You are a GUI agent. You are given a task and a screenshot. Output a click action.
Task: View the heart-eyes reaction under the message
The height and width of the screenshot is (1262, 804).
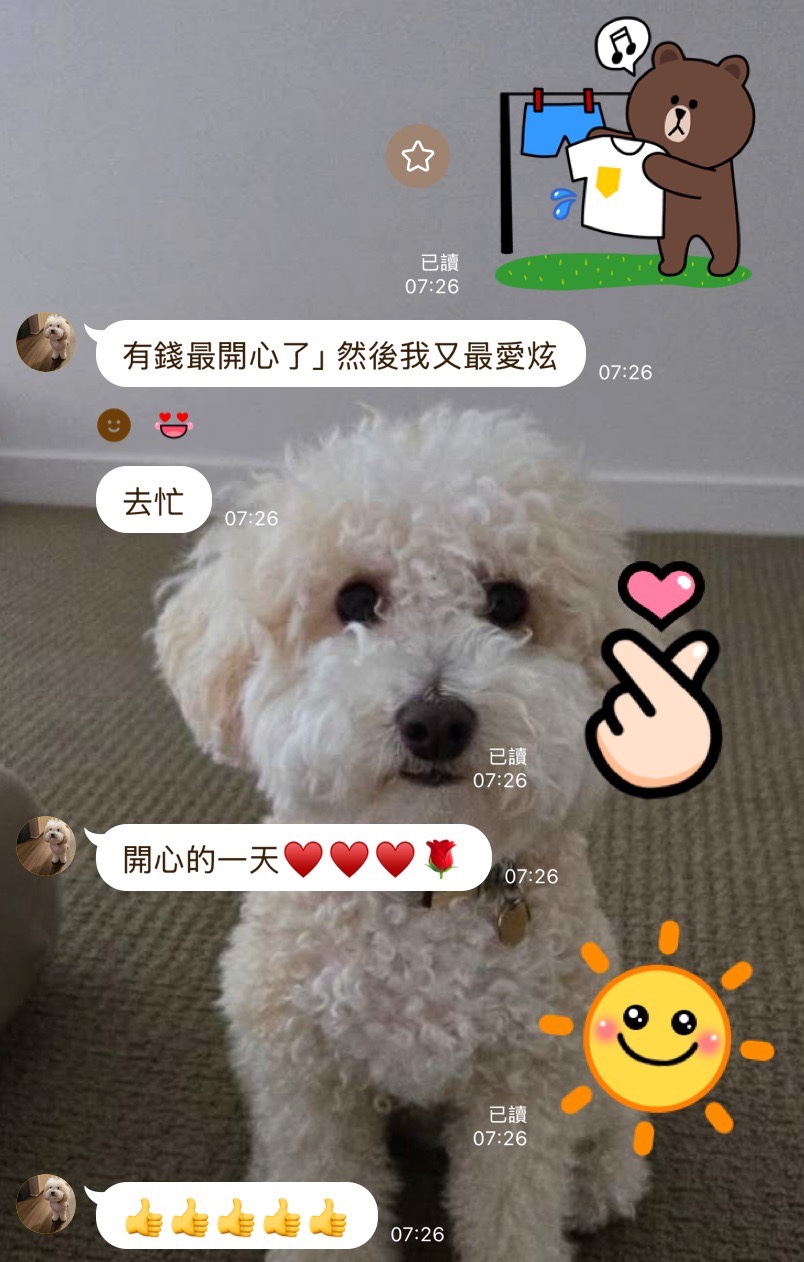click(173, 426)
